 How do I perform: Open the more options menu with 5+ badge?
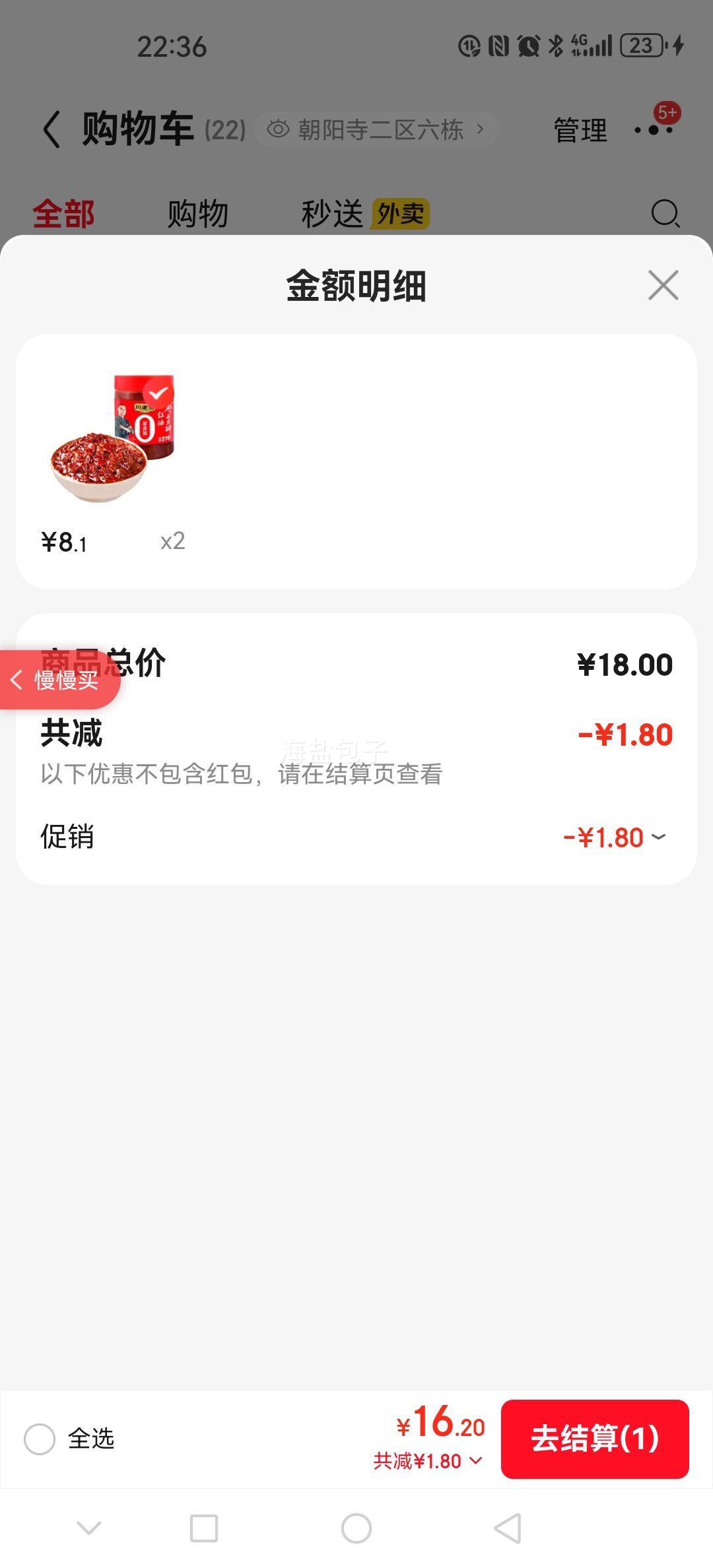coord(654,129)
